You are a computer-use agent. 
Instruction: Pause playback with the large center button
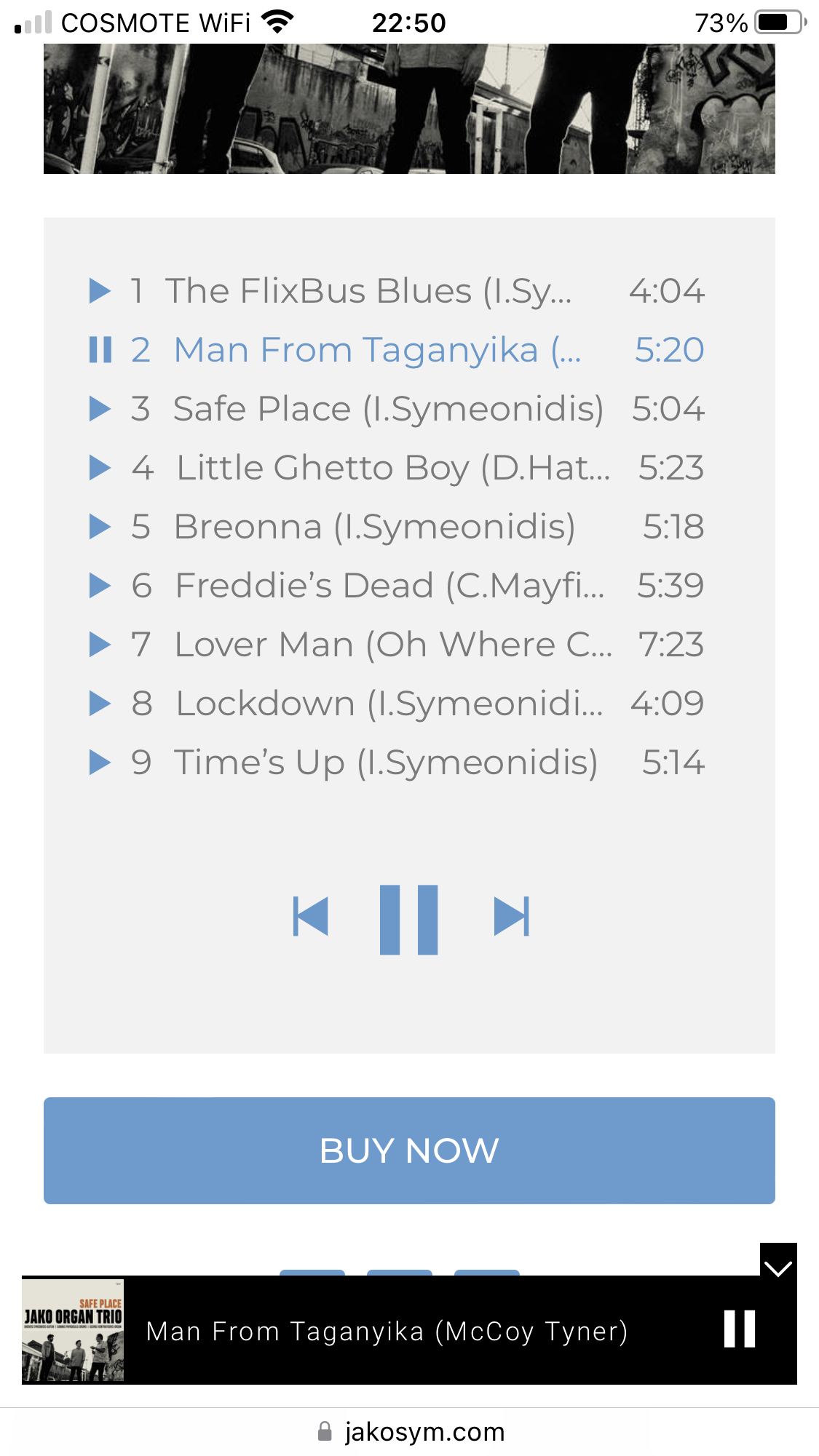[409, 919]
